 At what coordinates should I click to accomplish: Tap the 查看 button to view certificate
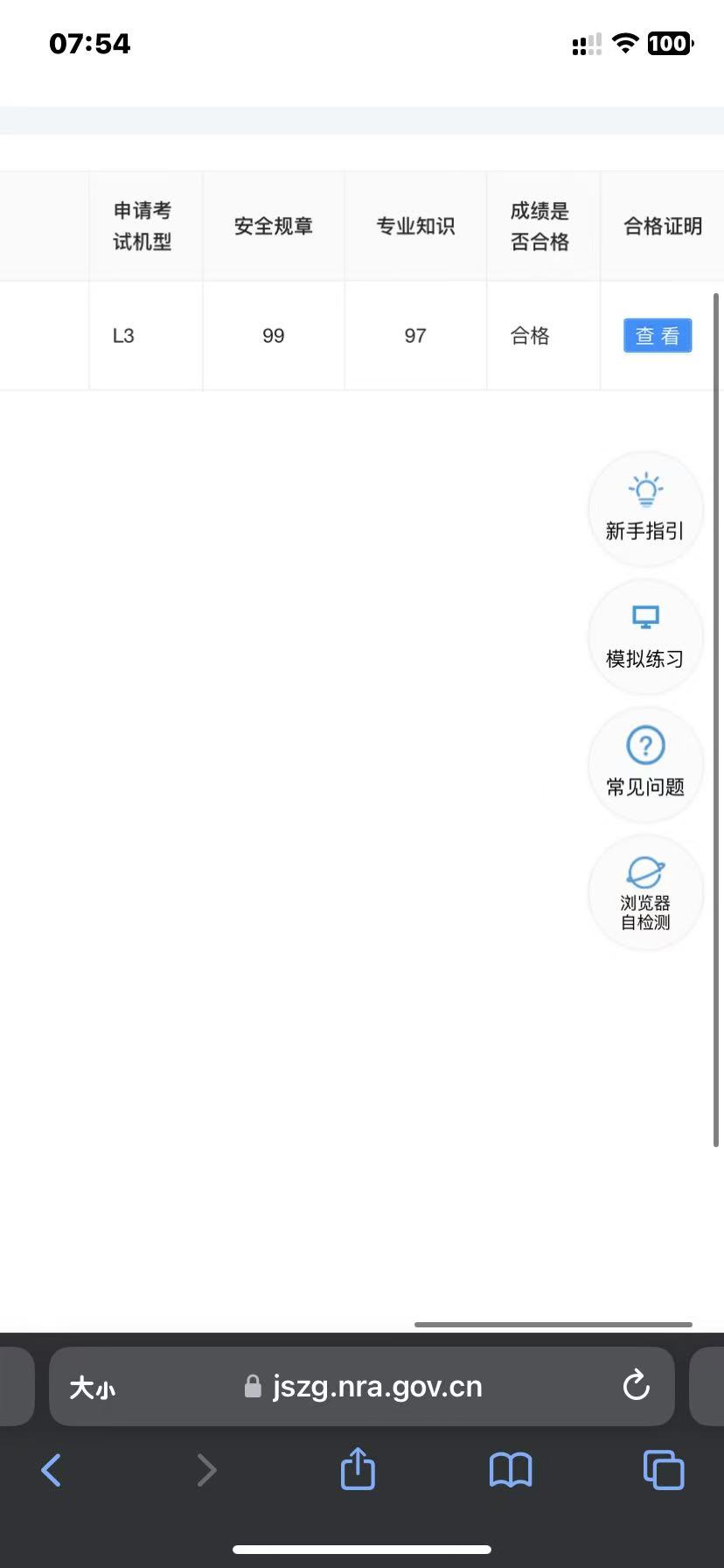658,336
